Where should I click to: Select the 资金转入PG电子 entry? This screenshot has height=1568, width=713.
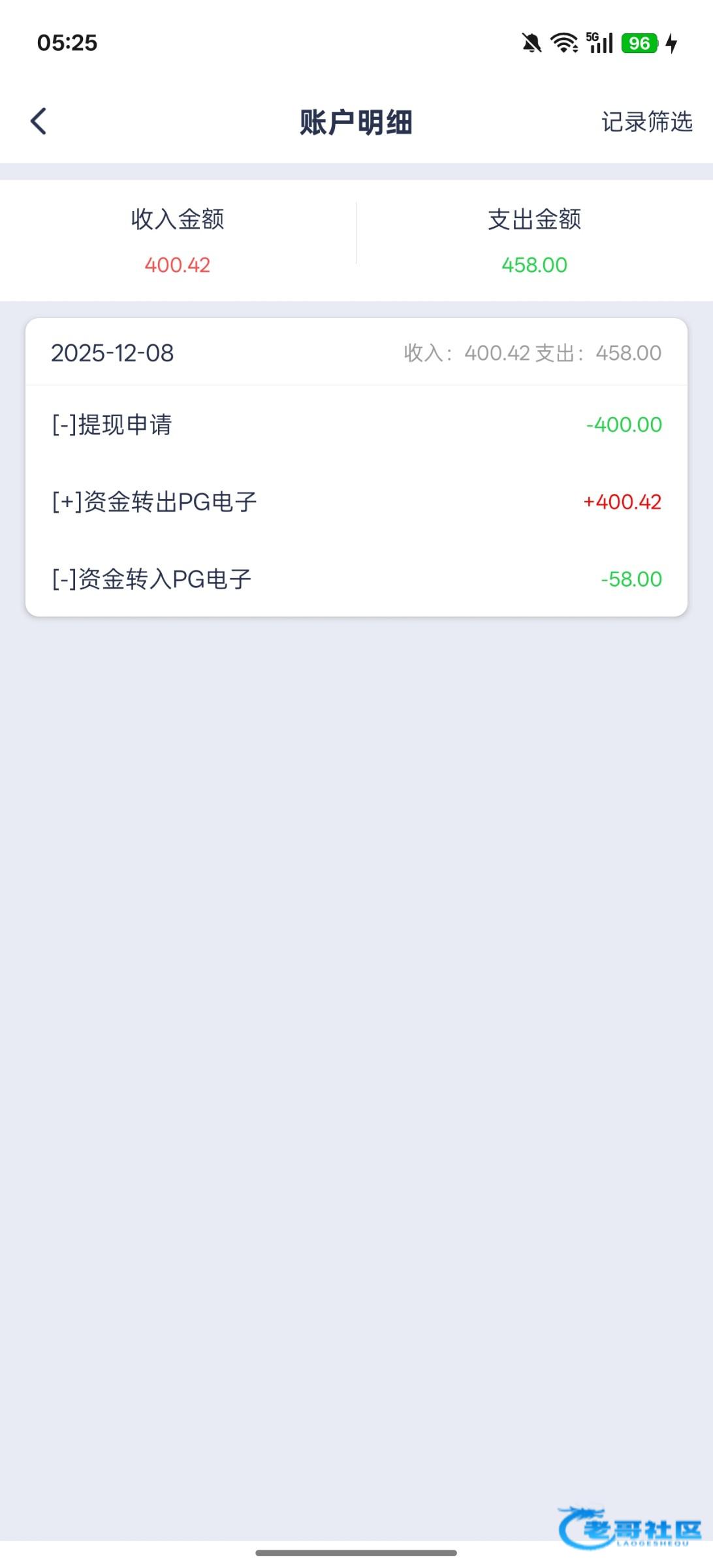356,579
